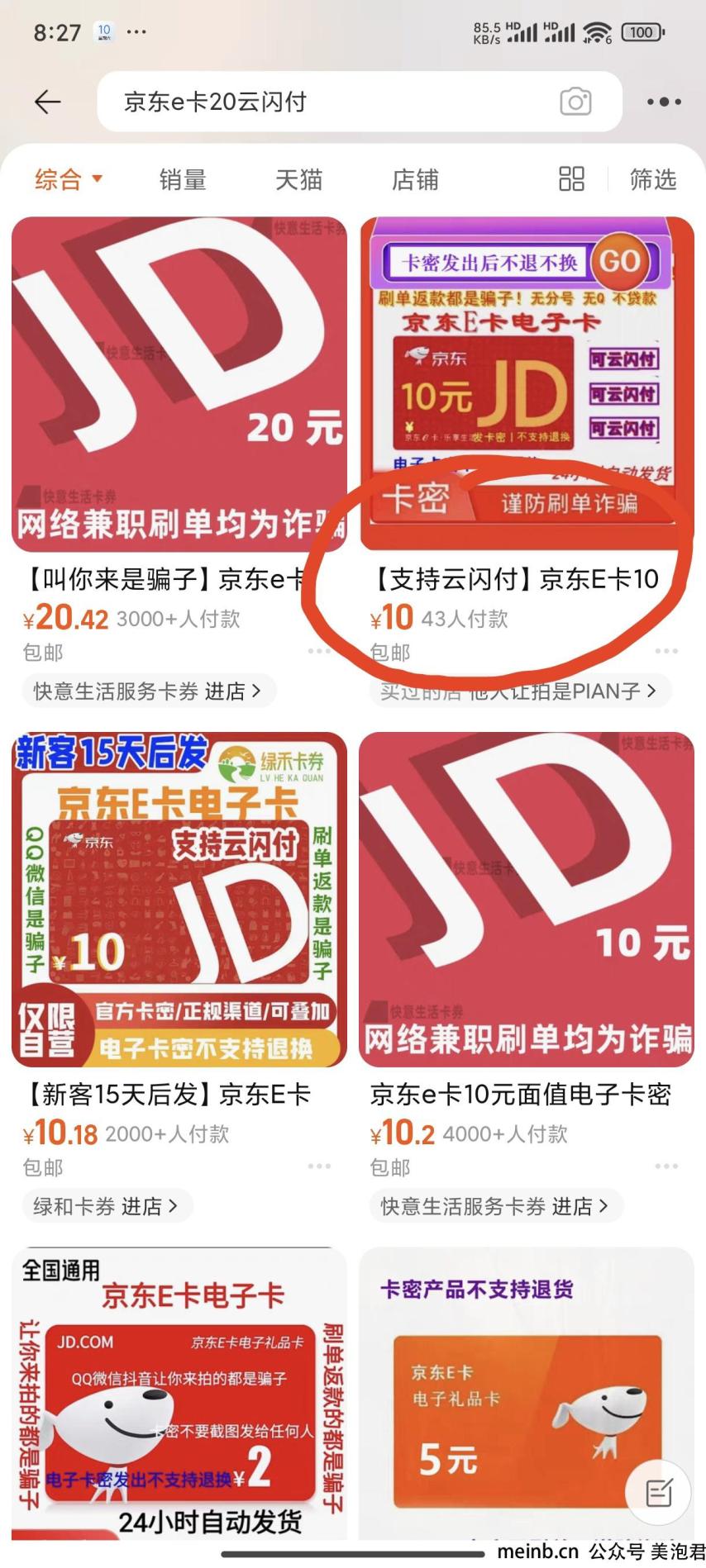Open the 【新客15天后发】京东E卡 product
This screenshot has width=706, height=1568.
pos(179,900)
